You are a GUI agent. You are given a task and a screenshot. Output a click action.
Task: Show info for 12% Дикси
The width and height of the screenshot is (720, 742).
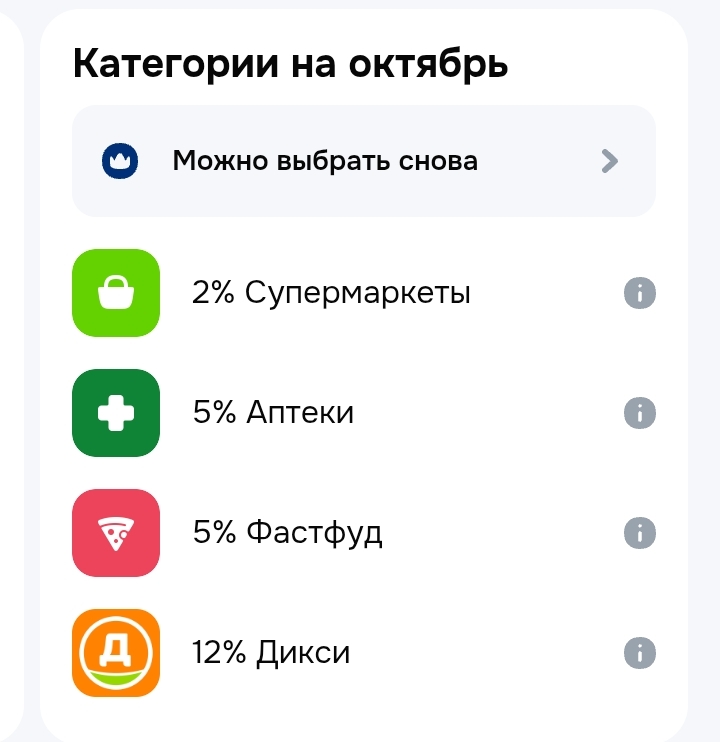640,653
